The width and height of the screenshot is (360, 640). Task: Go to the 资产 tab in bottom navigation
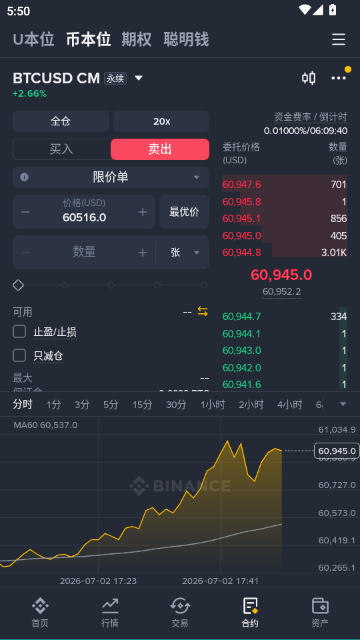tap(320, 611)
